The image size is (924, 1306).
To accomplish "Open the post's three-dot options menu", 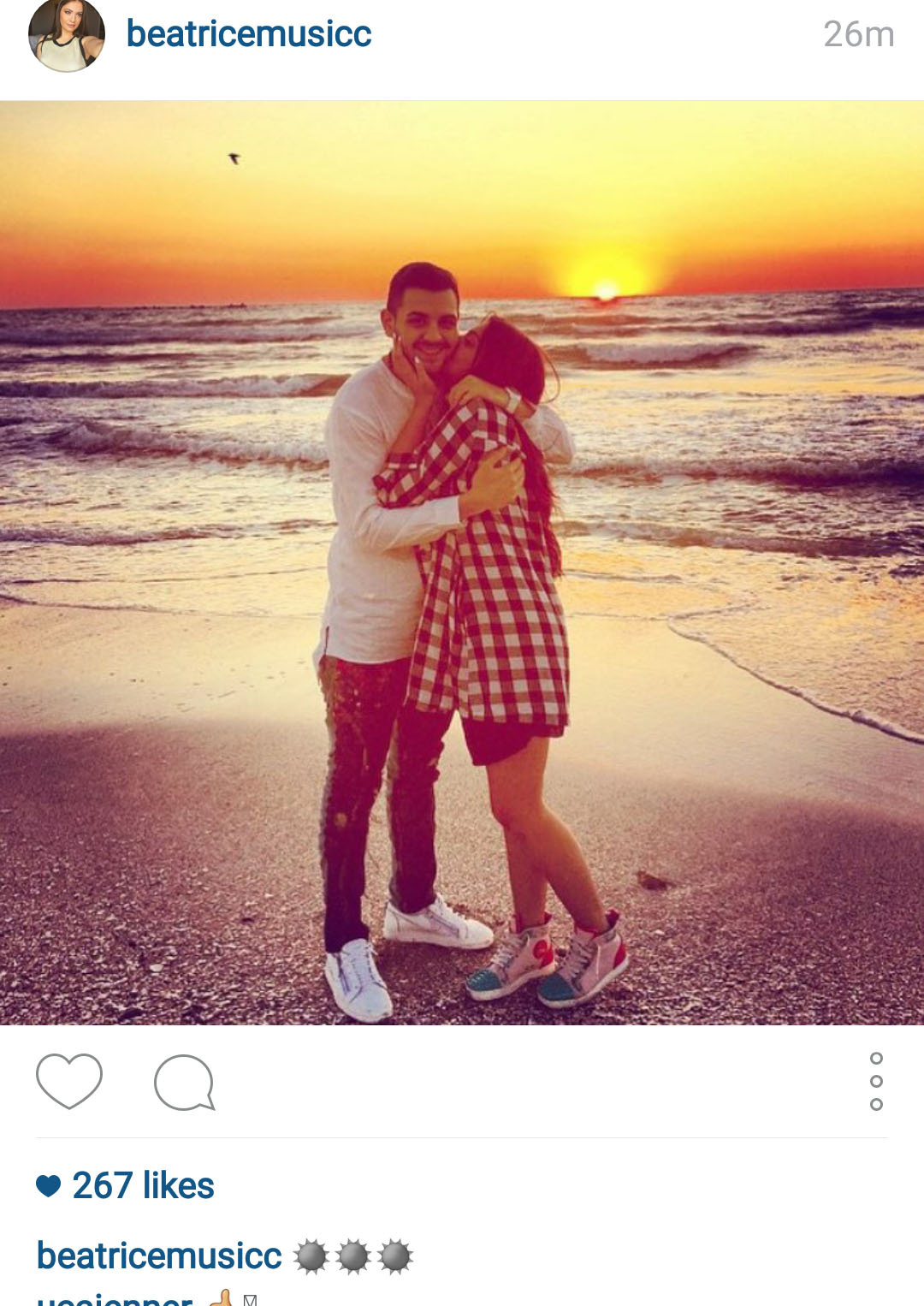I will coord(875,1082).
